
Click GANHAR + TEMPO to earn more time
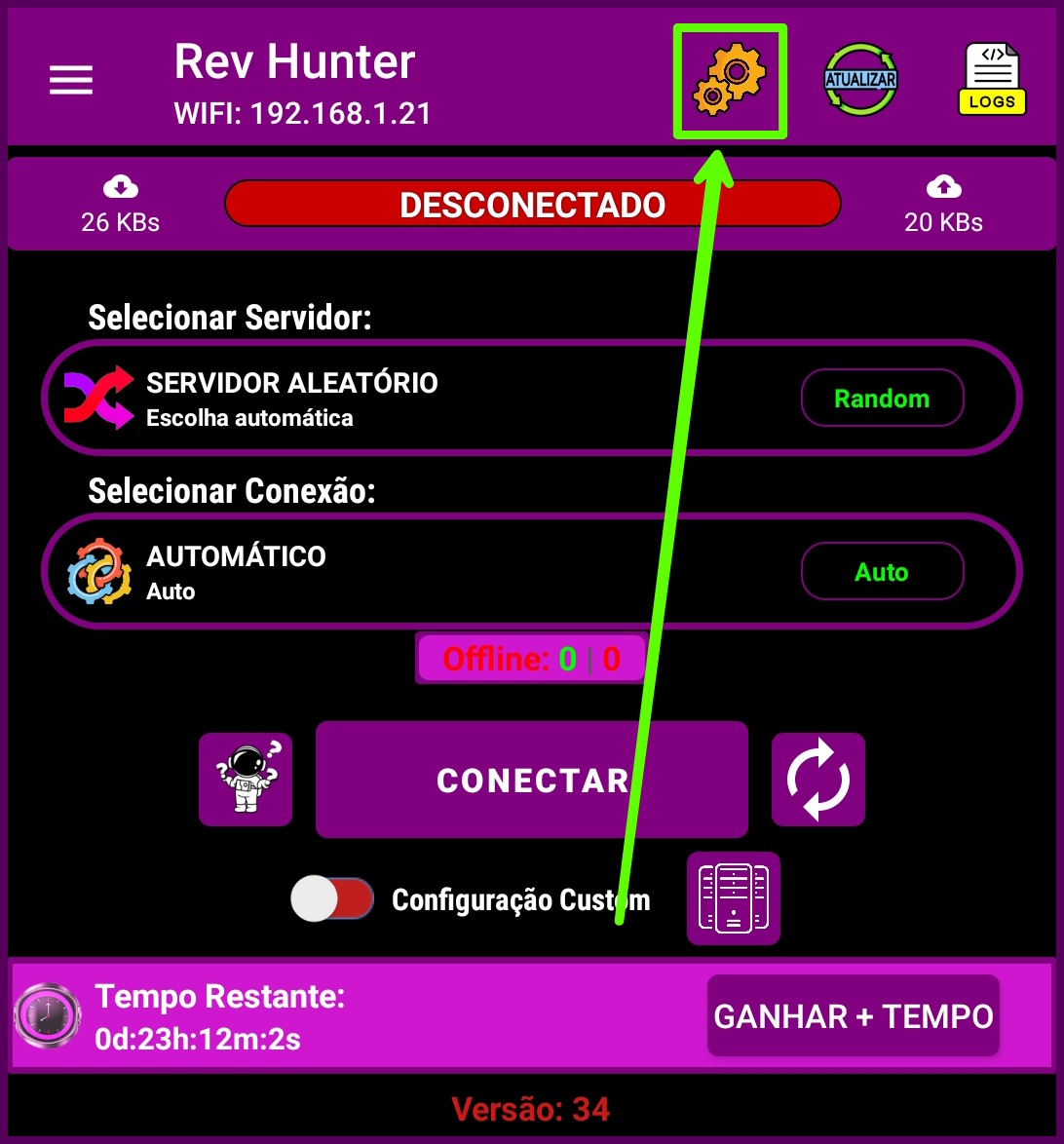tap(853, 1015)
